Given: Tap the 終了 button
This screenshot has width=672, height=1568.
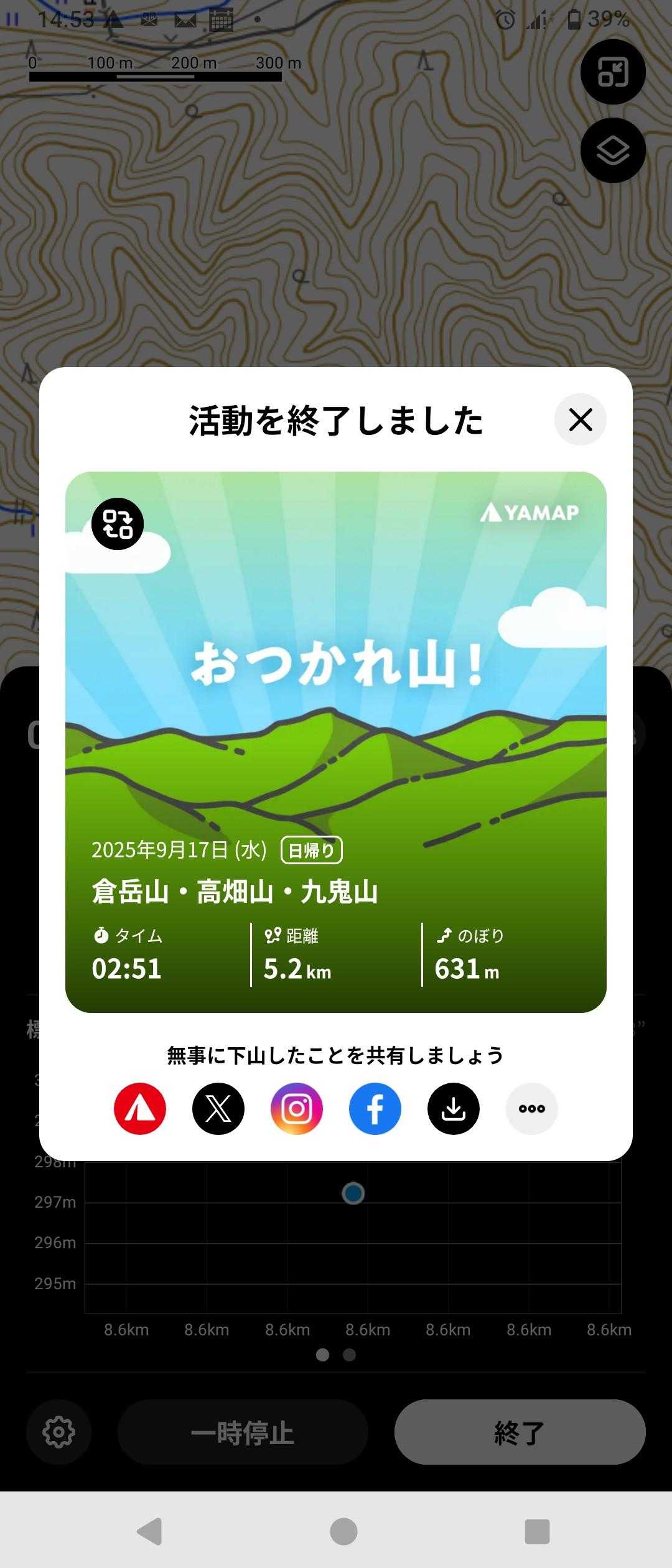Looking at the screenshot, I should [x=520, y=1432].
